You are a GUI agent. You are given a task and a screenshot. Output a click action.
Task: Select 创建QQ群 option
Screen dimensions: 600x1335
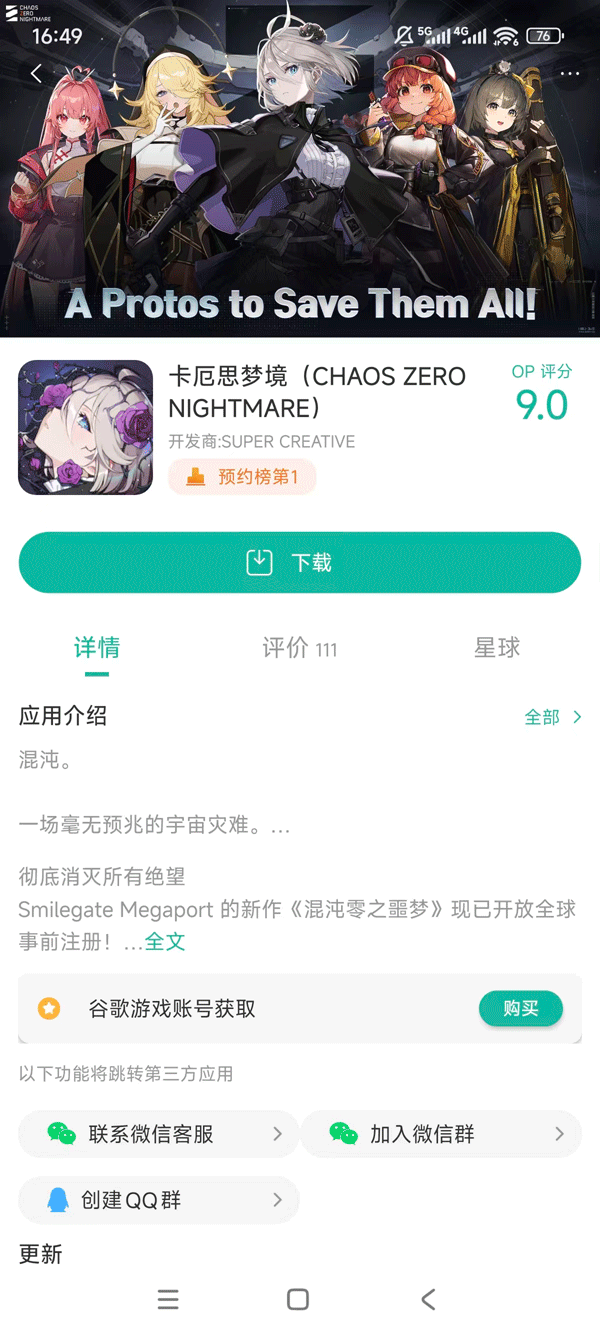coord(159,1200)
